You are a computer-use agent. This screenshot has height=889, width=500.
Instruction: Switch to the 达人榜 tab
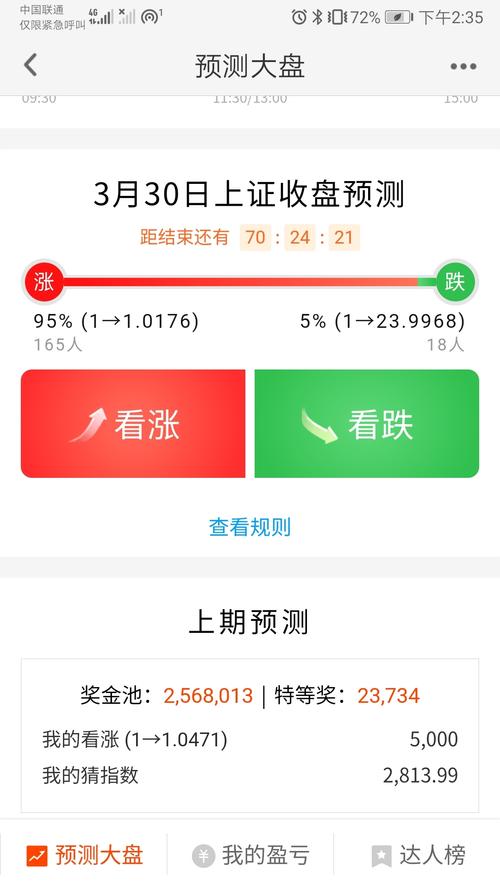click(417, 855)
